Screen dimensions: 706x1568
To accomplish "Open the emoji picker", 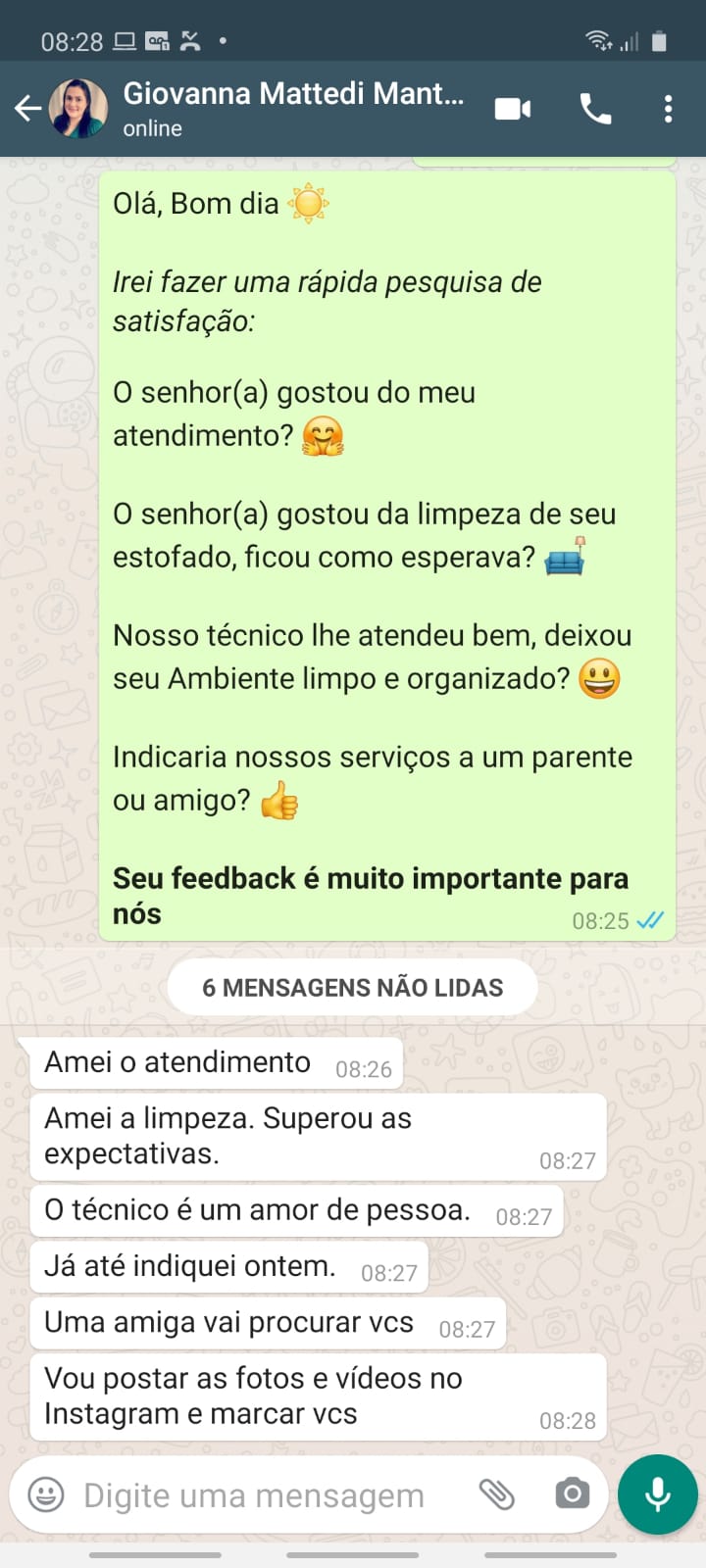I will (46, 1494).
